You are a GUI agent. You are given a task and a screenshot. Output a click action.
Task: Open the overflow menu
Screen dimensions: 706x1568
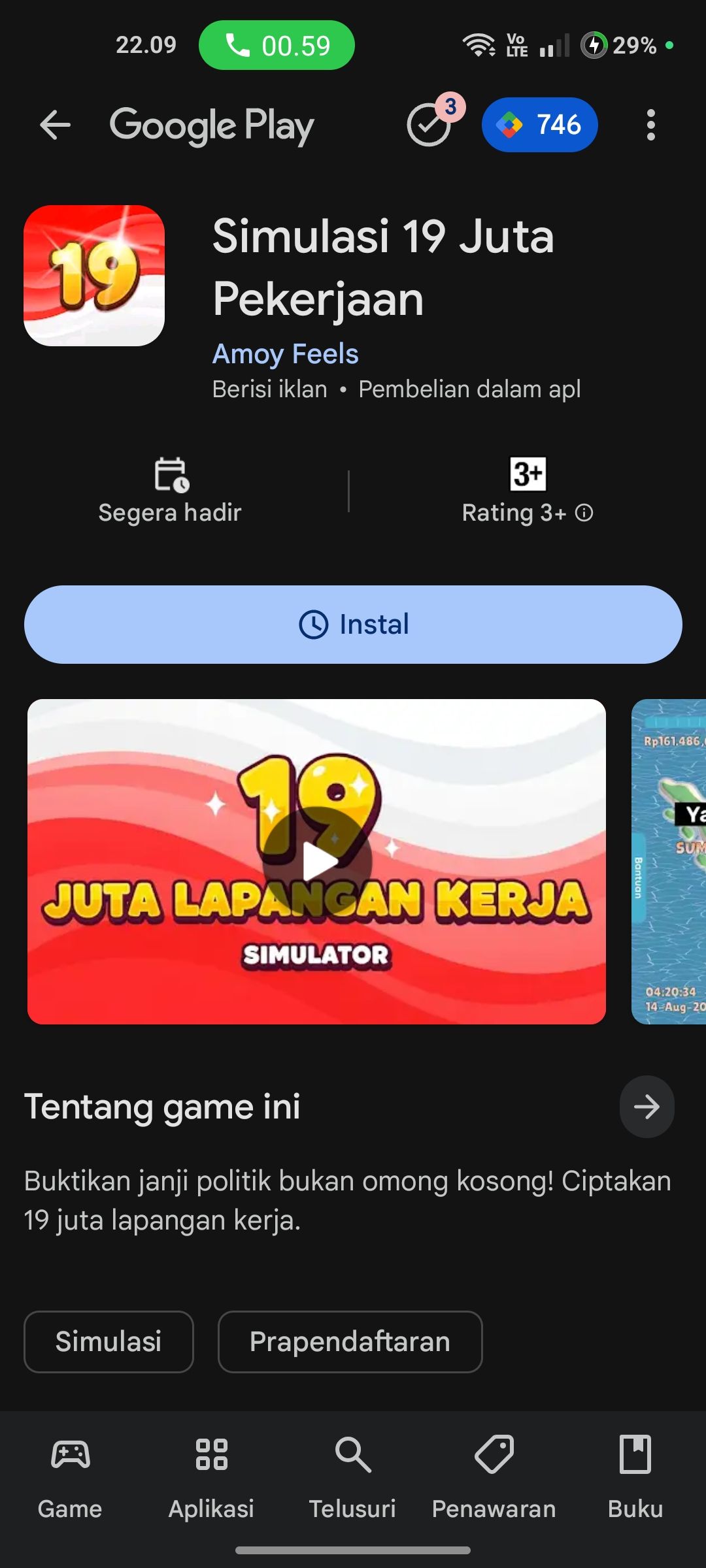(650, 125)
